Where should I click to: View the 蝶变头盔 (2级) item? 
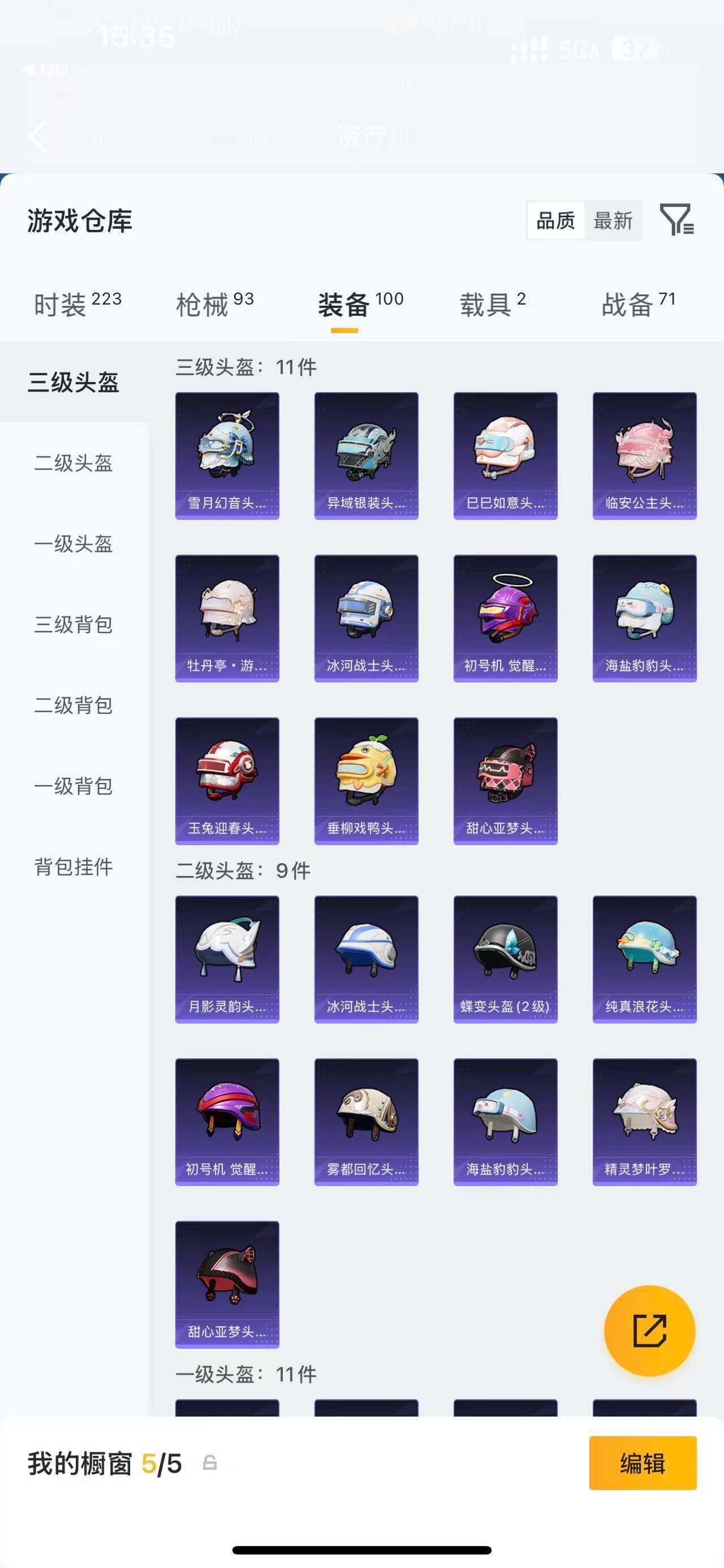click(505, 959)
